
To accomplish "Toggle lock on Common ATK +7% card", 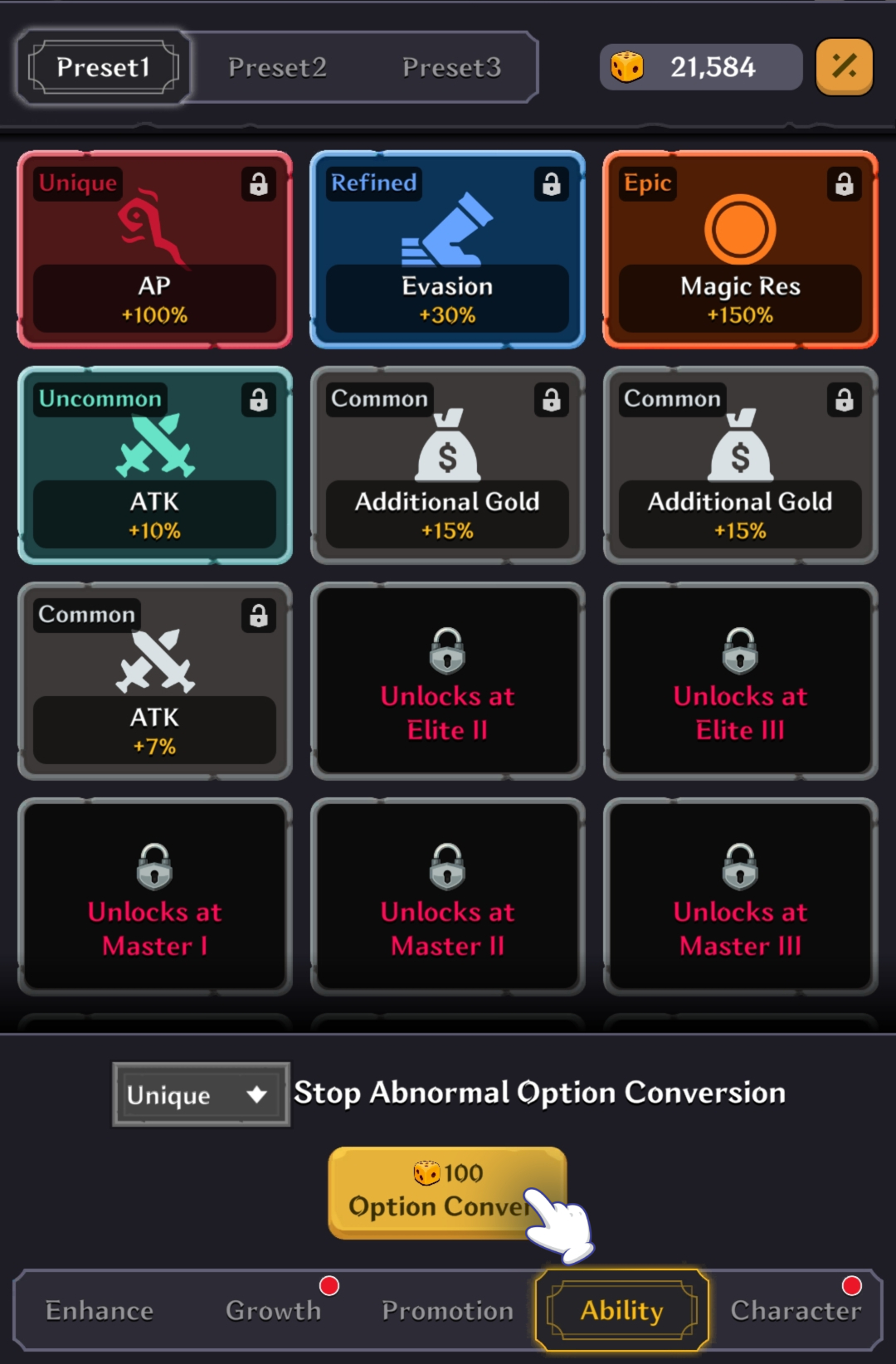I will [x=258, y=616].
